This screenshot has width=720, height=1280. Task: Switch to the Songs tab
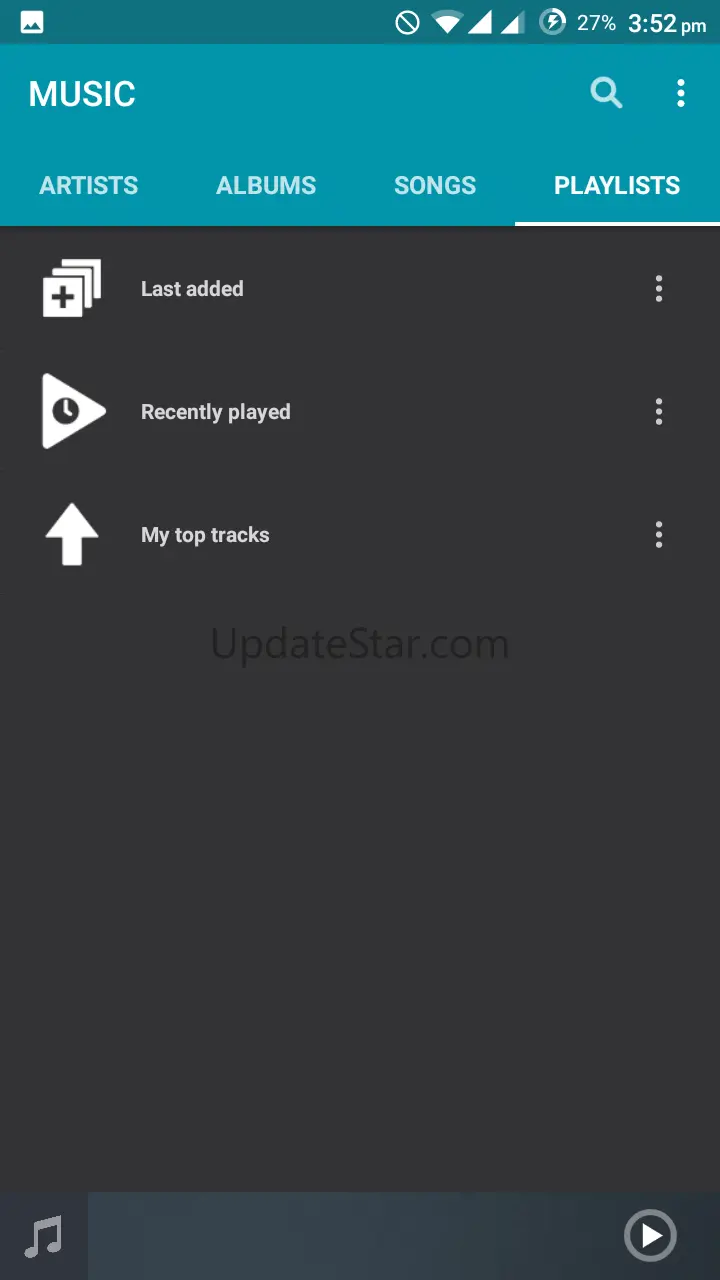pyautogui.click(x=435, y=185)
